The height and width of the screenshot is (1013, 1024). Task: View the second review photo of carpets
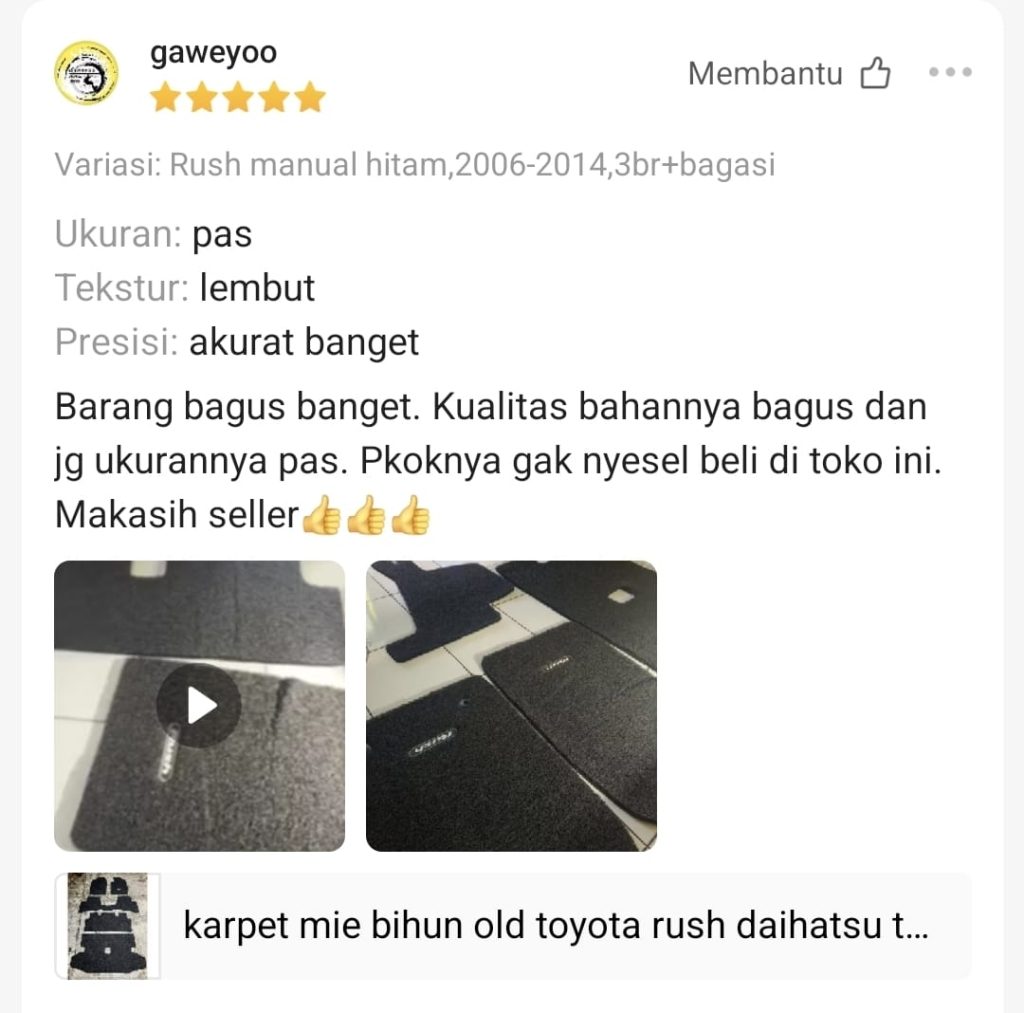[x=511, y=706]
